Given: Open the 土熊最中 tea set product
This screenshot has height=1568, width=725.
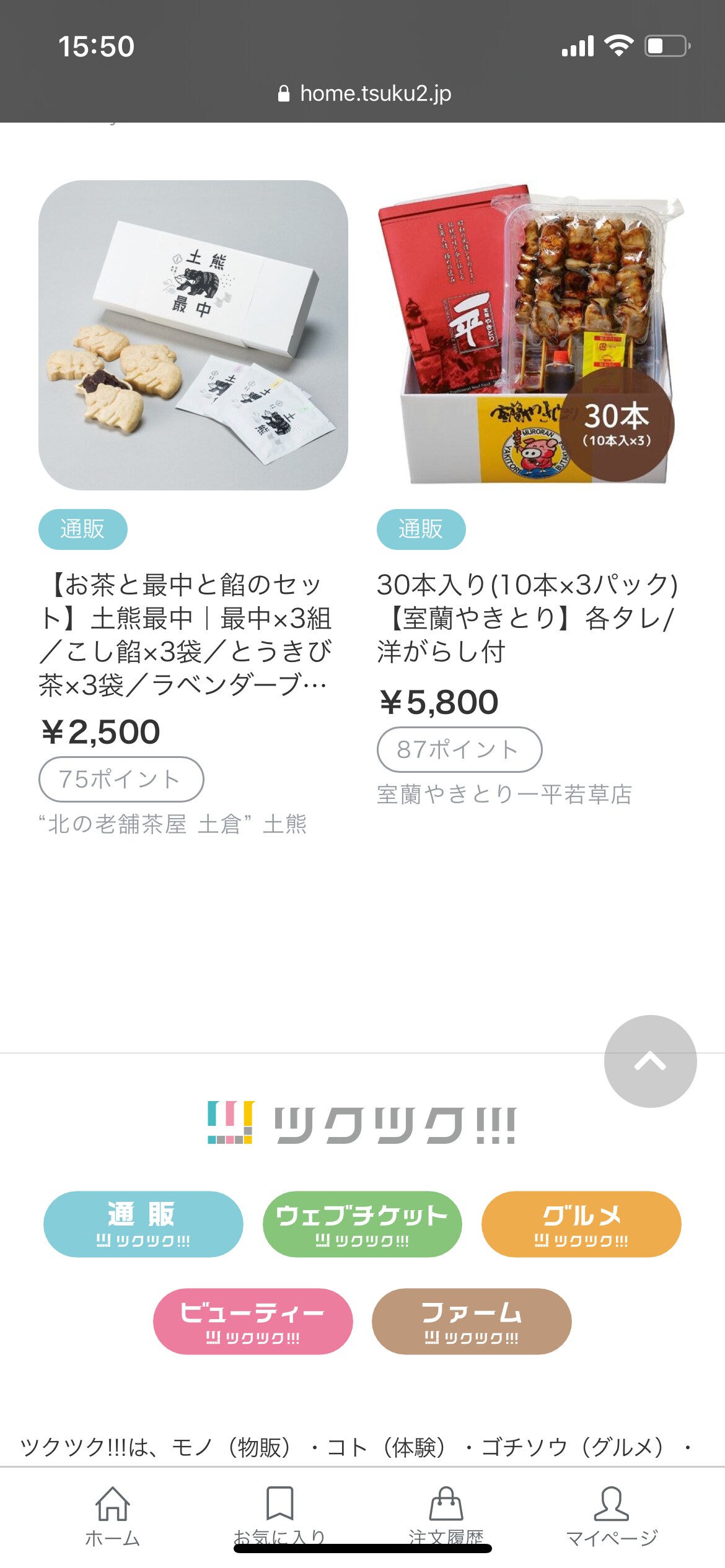Looking at the screenshot, I should 193,336.
